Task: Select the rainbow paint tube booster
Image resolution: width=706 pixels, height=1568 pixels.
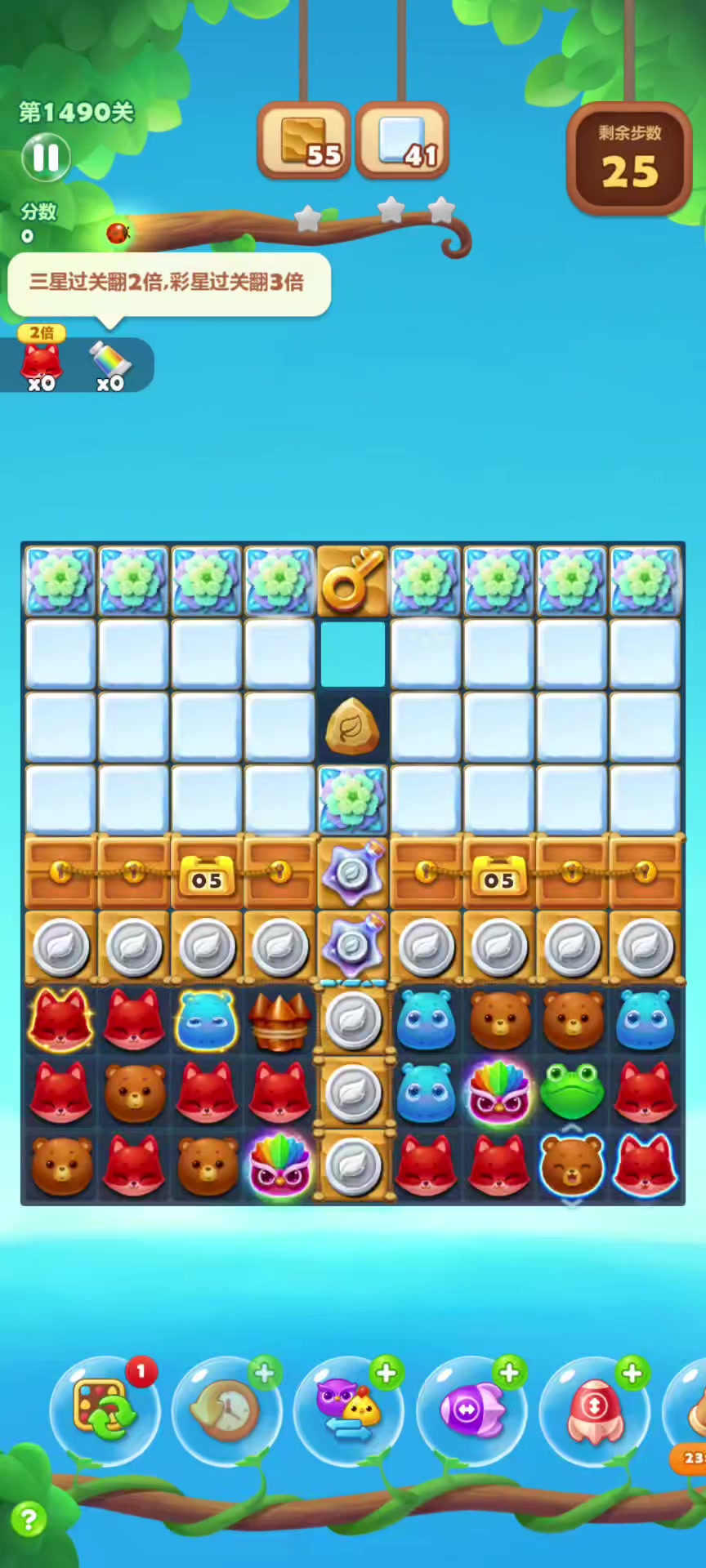Action: (x=109, y=364)
